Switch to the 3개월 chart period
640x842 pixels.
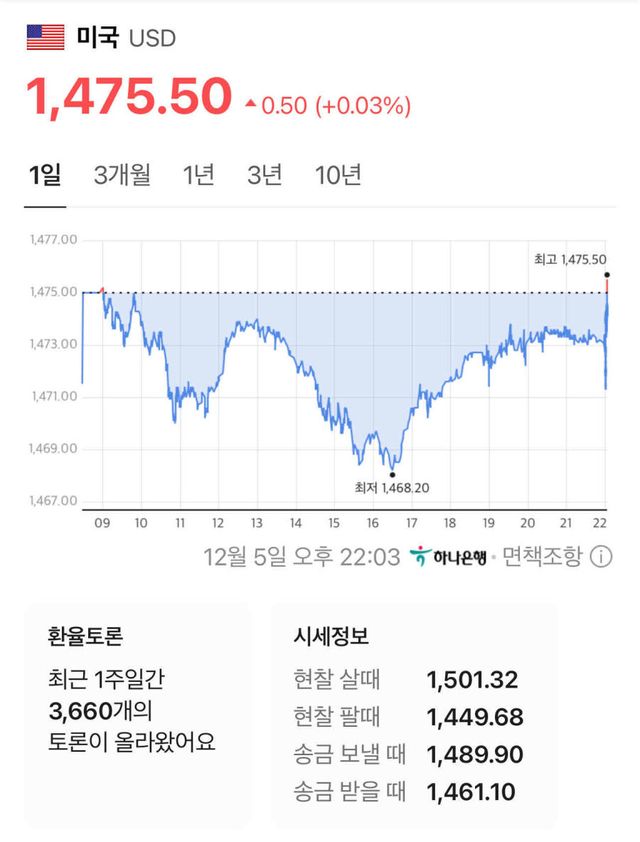(122, 176)
